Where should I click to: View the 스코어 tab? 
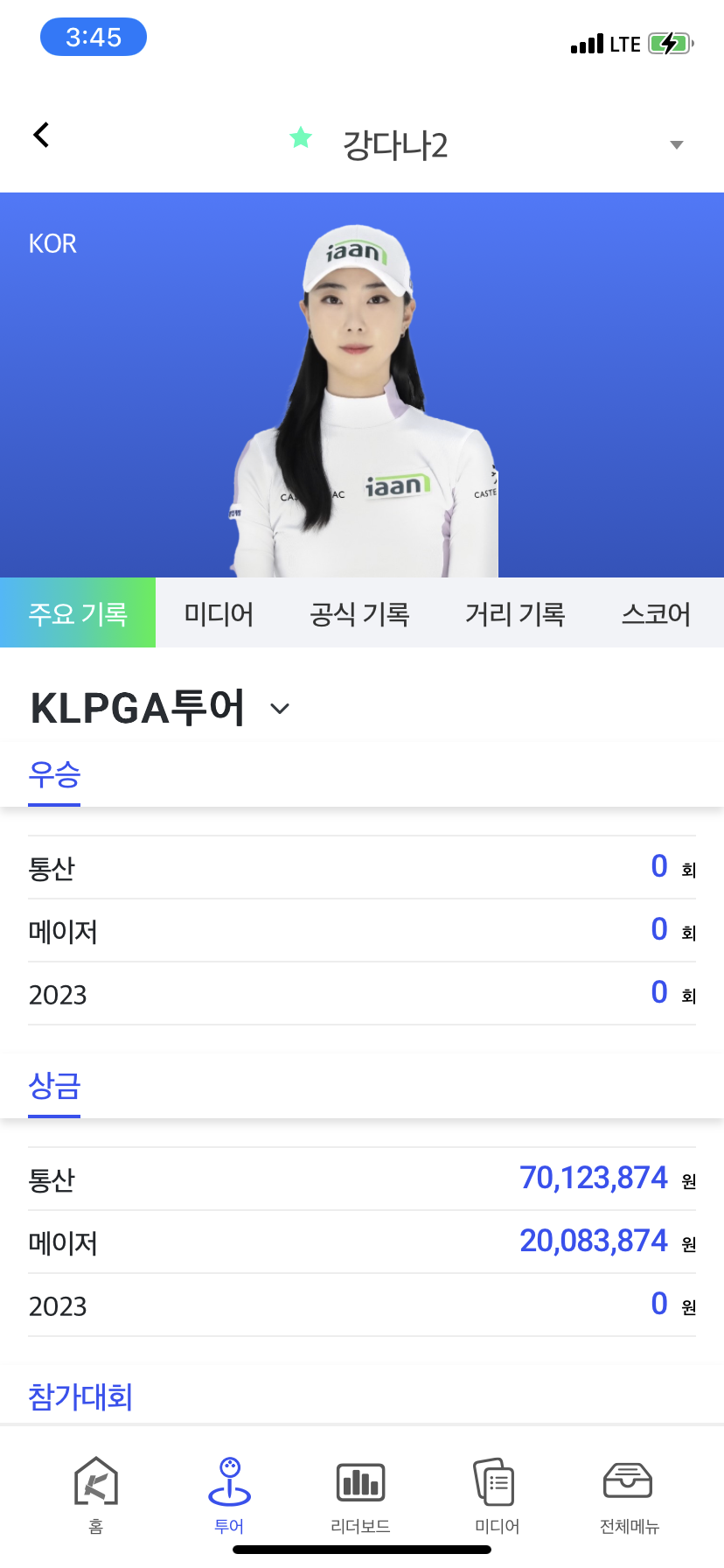point(656,613)
